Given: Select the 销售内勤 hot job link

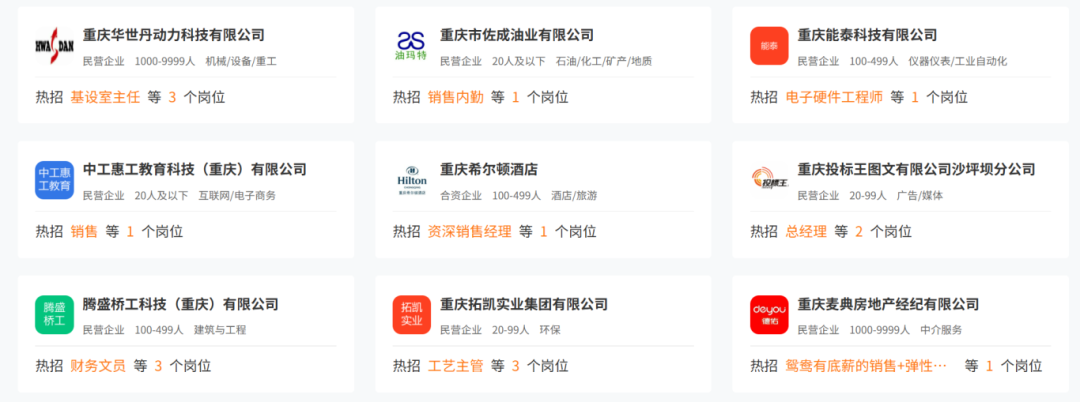Looking at the screenshot, I should pos(455,97).
